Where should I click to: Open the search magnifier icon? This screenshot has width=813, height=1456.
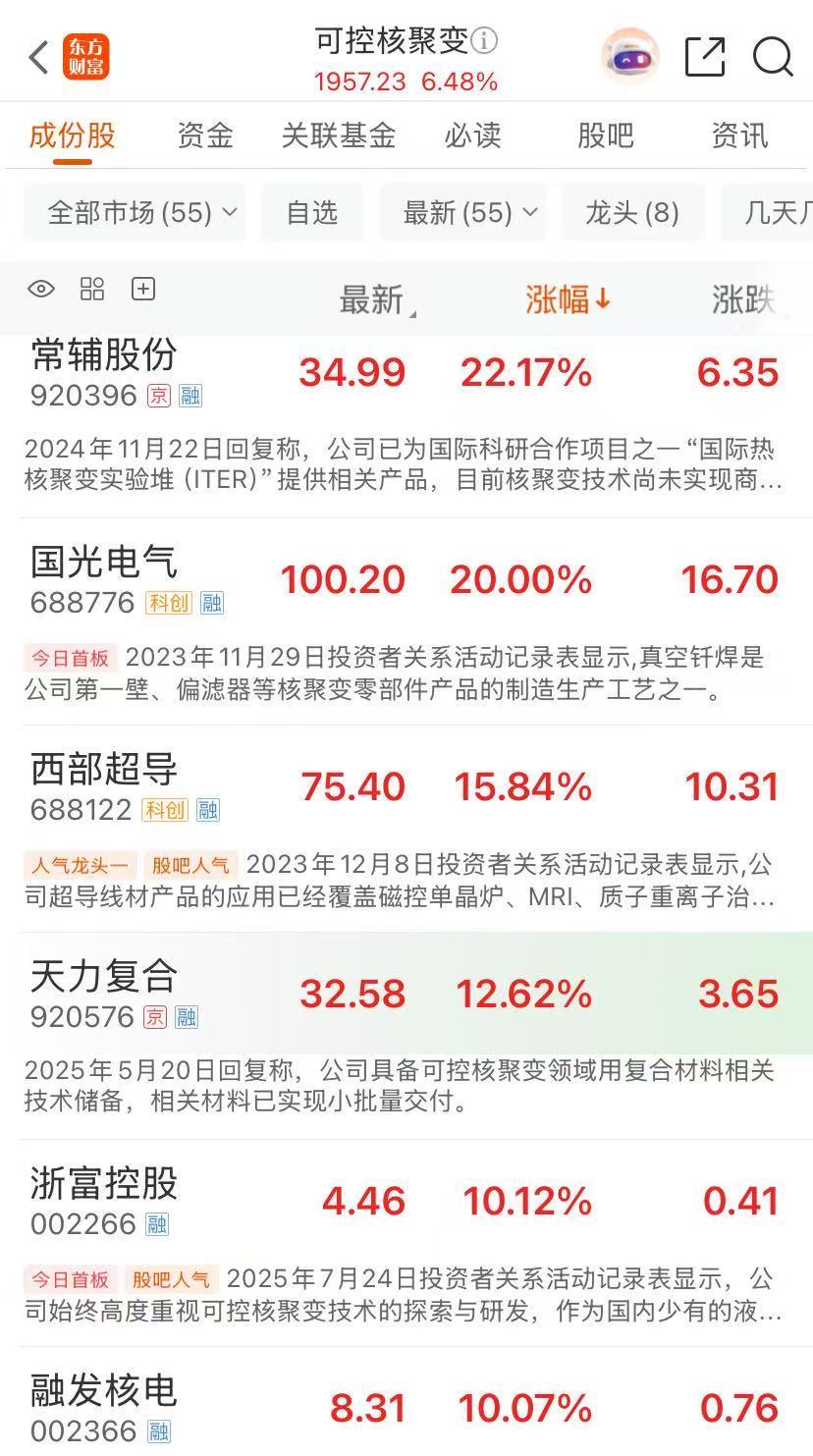pos(773,57)
